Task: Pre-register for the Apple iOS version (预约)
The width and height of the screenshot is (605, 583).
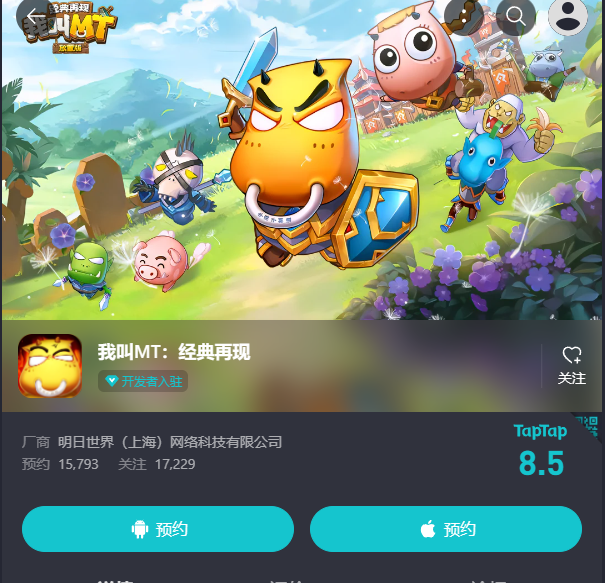Action: coord(446,529)
